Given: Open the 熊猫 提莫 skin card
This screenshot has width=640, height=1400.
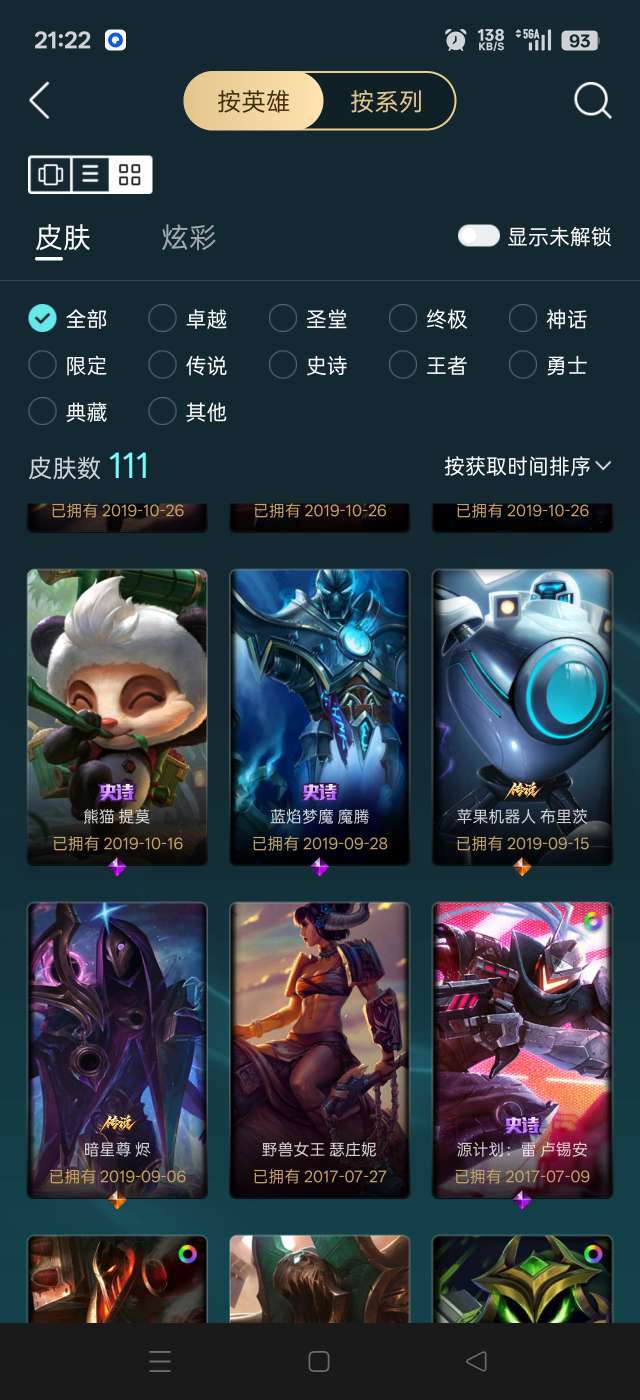Looking at the screenshot, I should 117,717.
